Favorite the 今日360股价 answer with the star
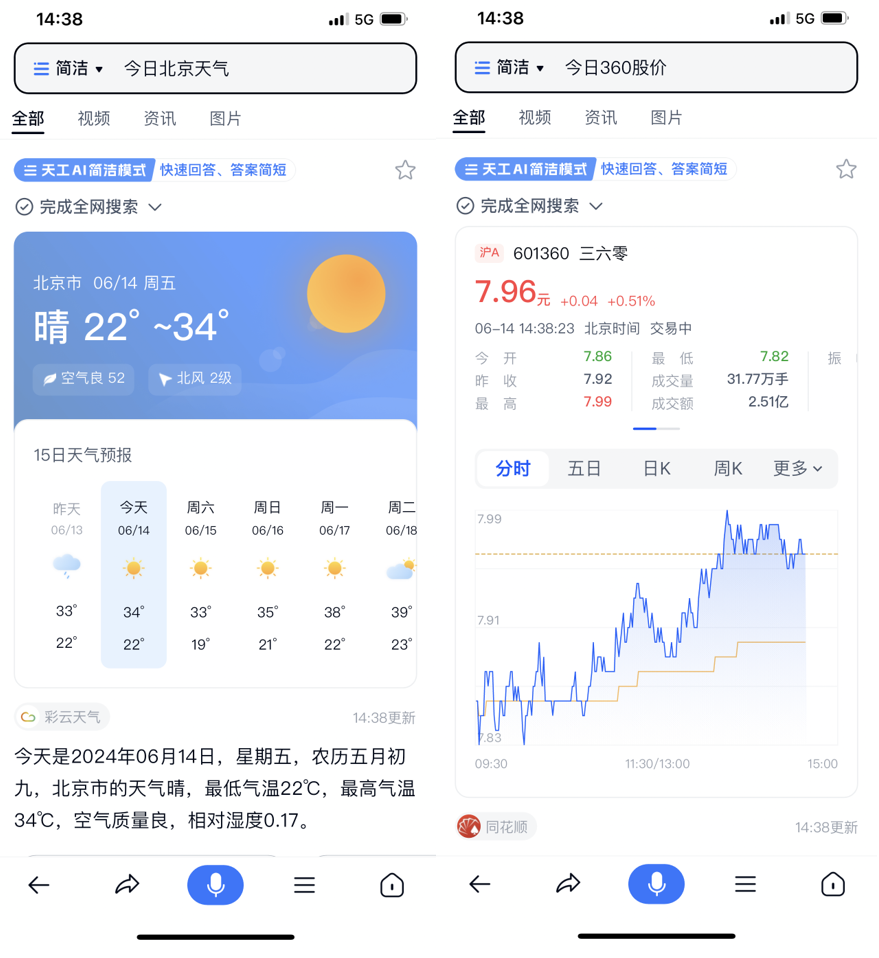 846,169
